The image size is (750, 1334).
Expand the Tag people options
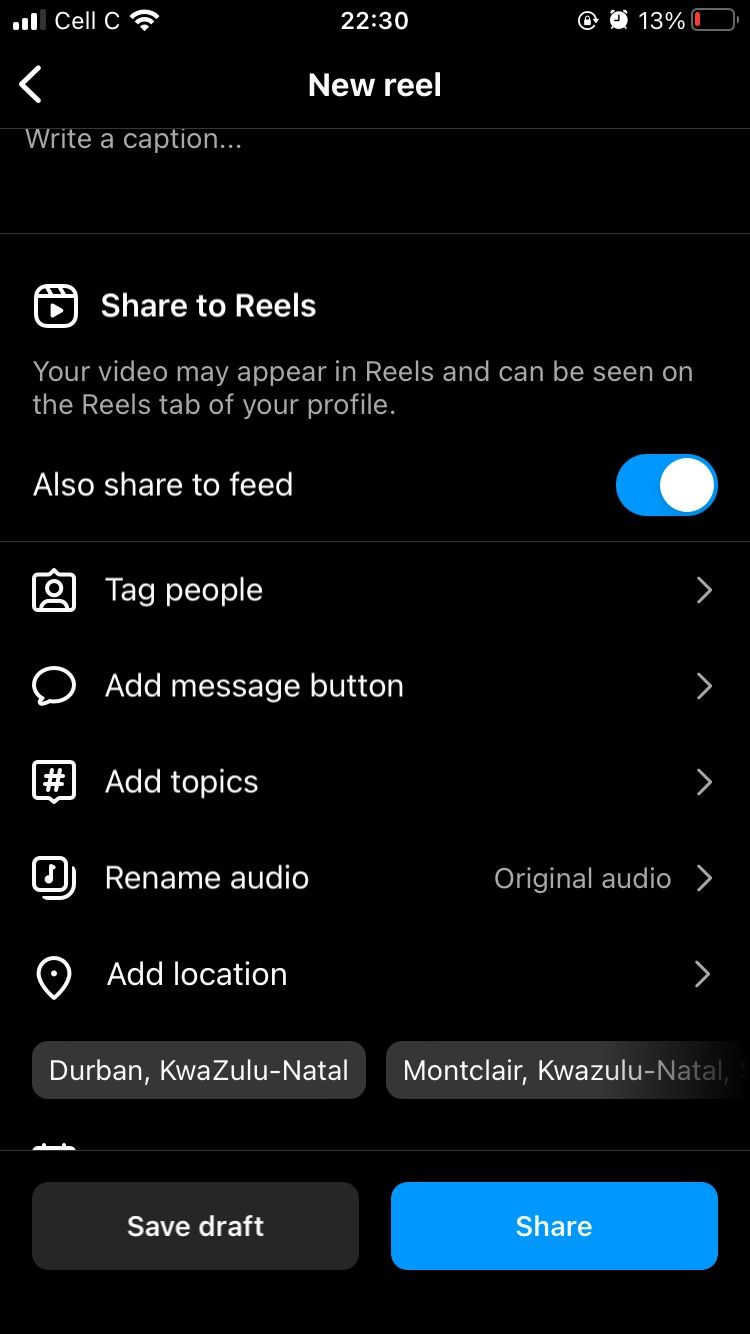[703, 590]
